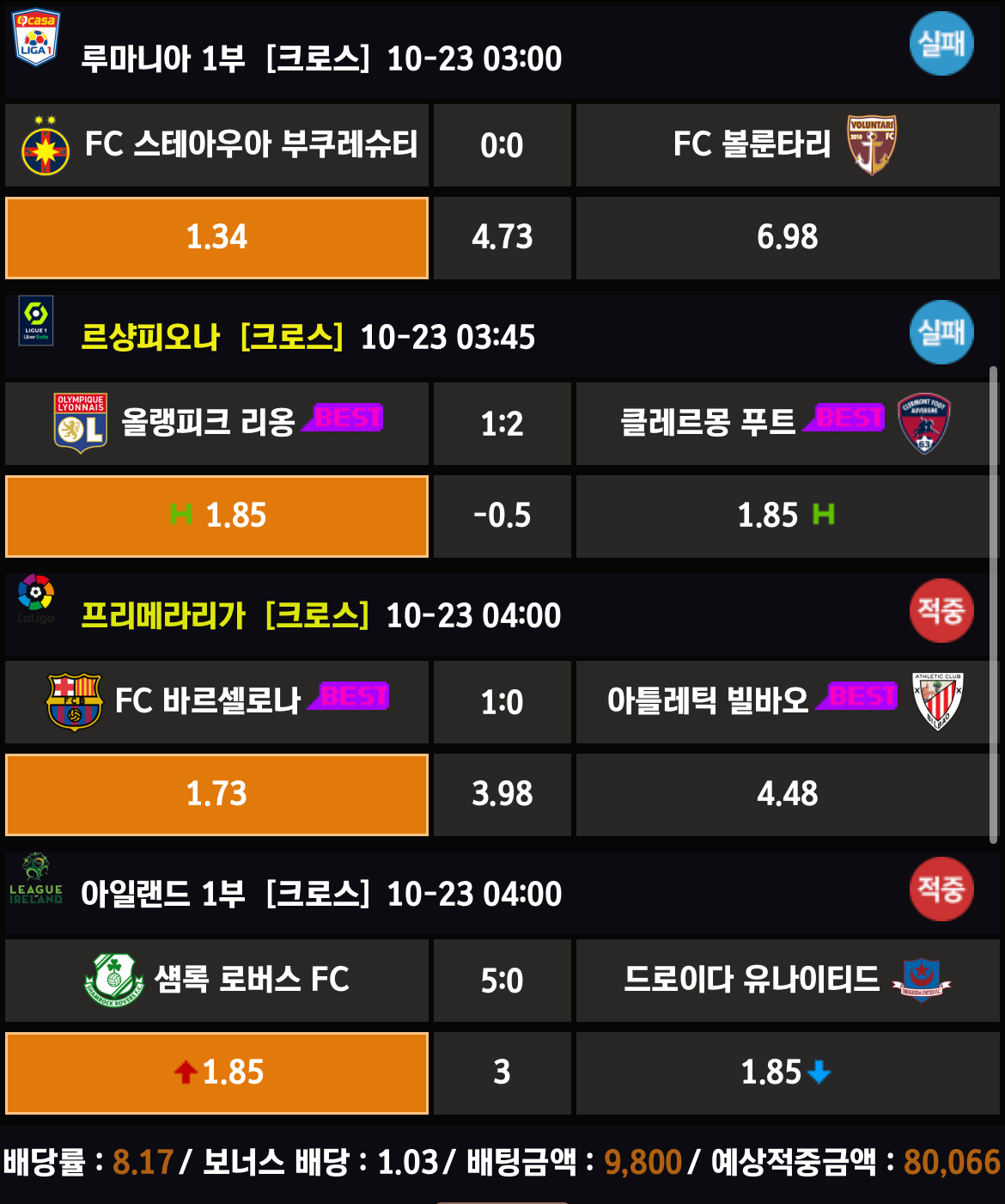Select 1.85 handicap odds for 올랭피크 리옹

216,516
